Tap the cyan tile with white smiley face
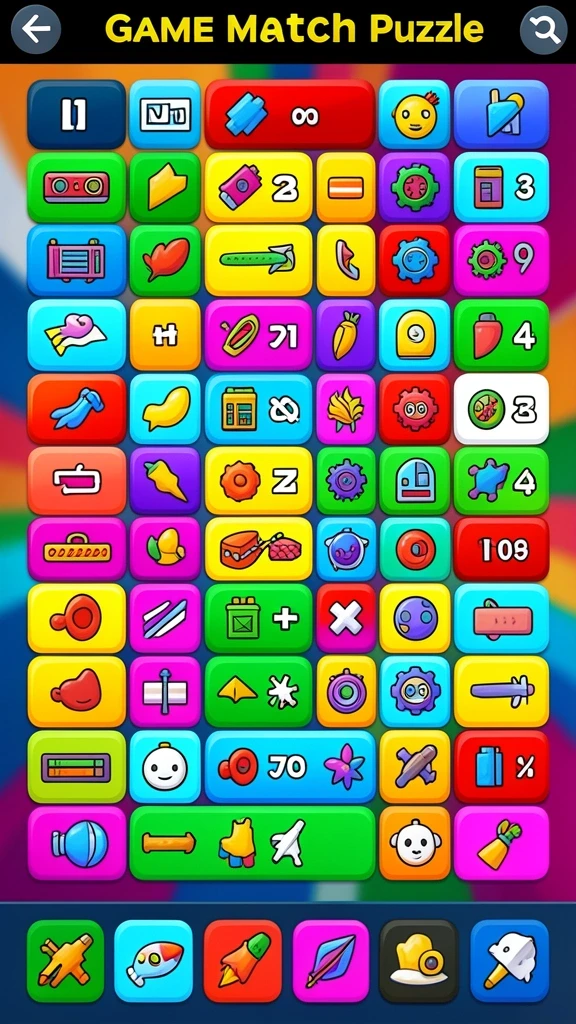 tap(165, 767)
